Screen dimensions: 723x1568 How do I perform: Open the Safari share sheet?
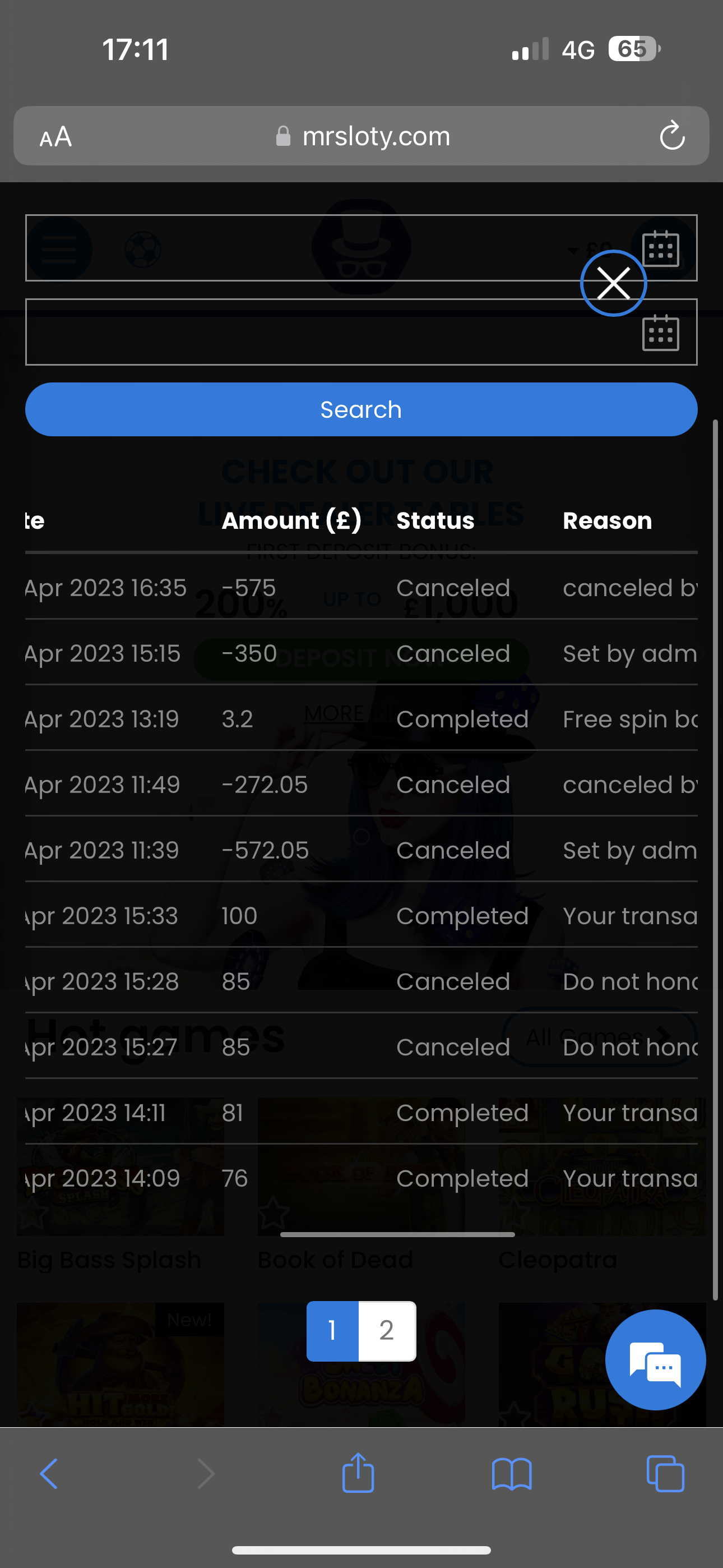click(x=358, y=1474)
